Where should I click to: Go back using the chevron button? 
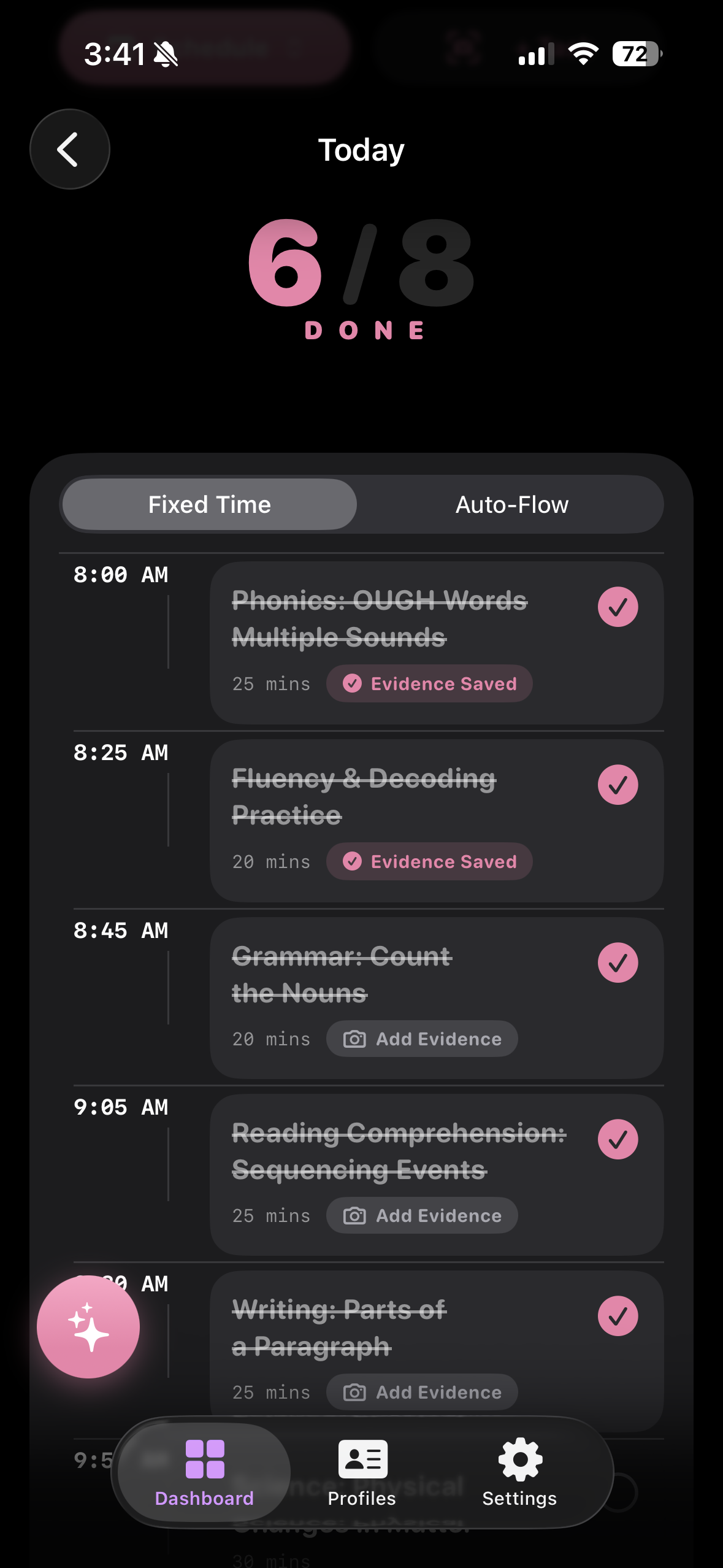click(x=69, y=149)
